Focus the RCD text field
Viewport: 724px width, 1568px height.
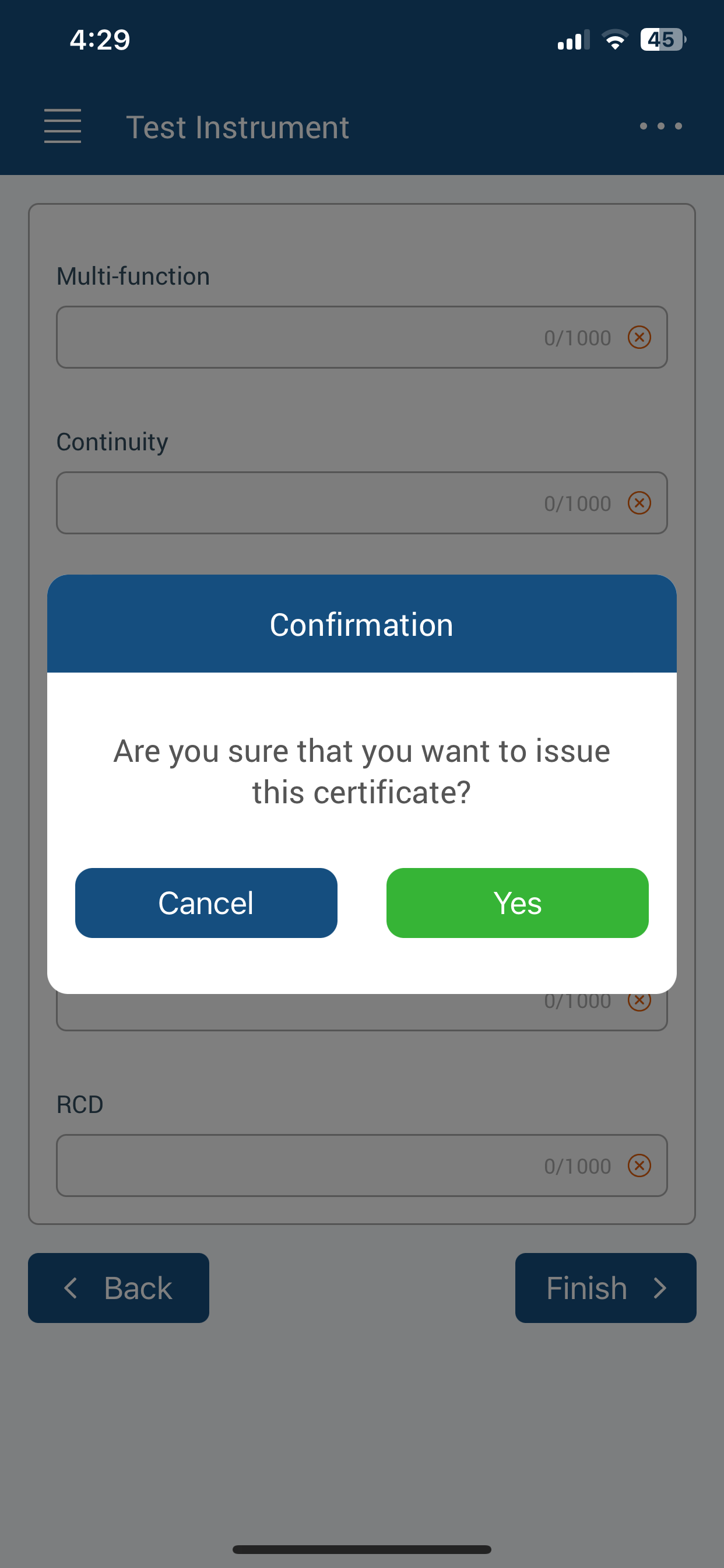point(292,1165)
